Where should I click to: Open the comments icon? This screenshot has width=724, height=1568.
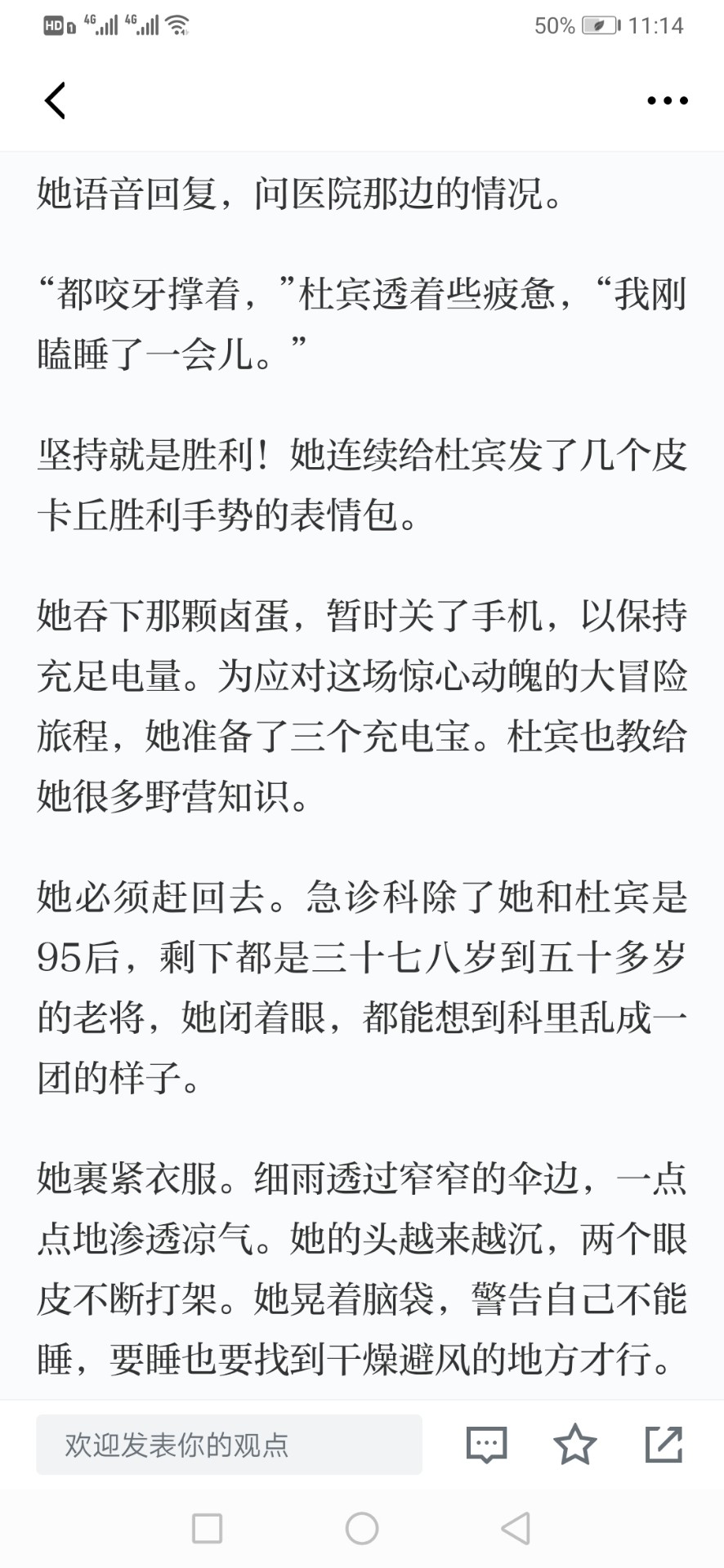click(486, 1445)
